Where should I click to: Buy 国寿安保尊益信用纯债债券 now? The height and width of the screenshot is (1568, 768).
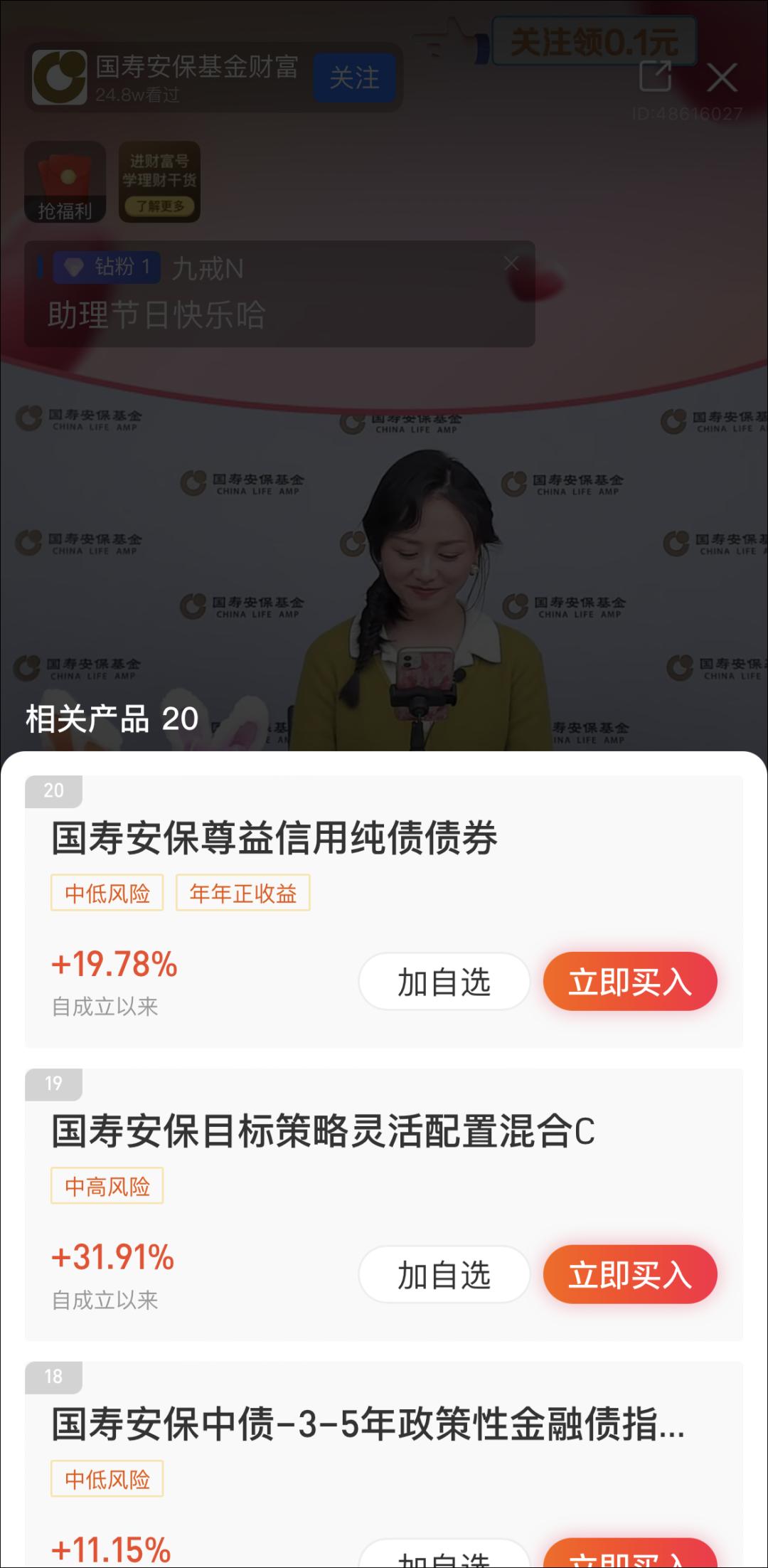coord(629,982)
